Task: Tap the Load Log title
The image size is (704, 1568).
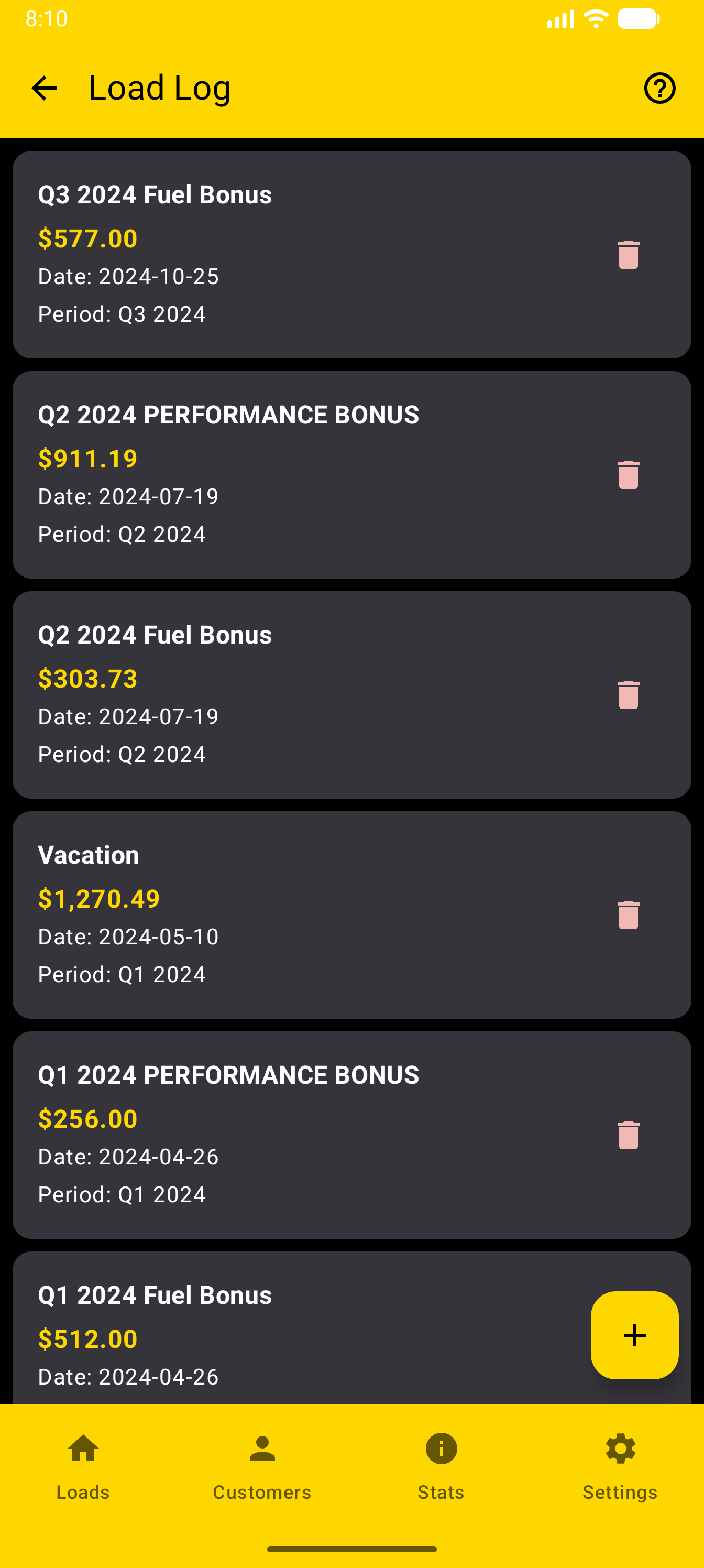Action: [159, 88]
